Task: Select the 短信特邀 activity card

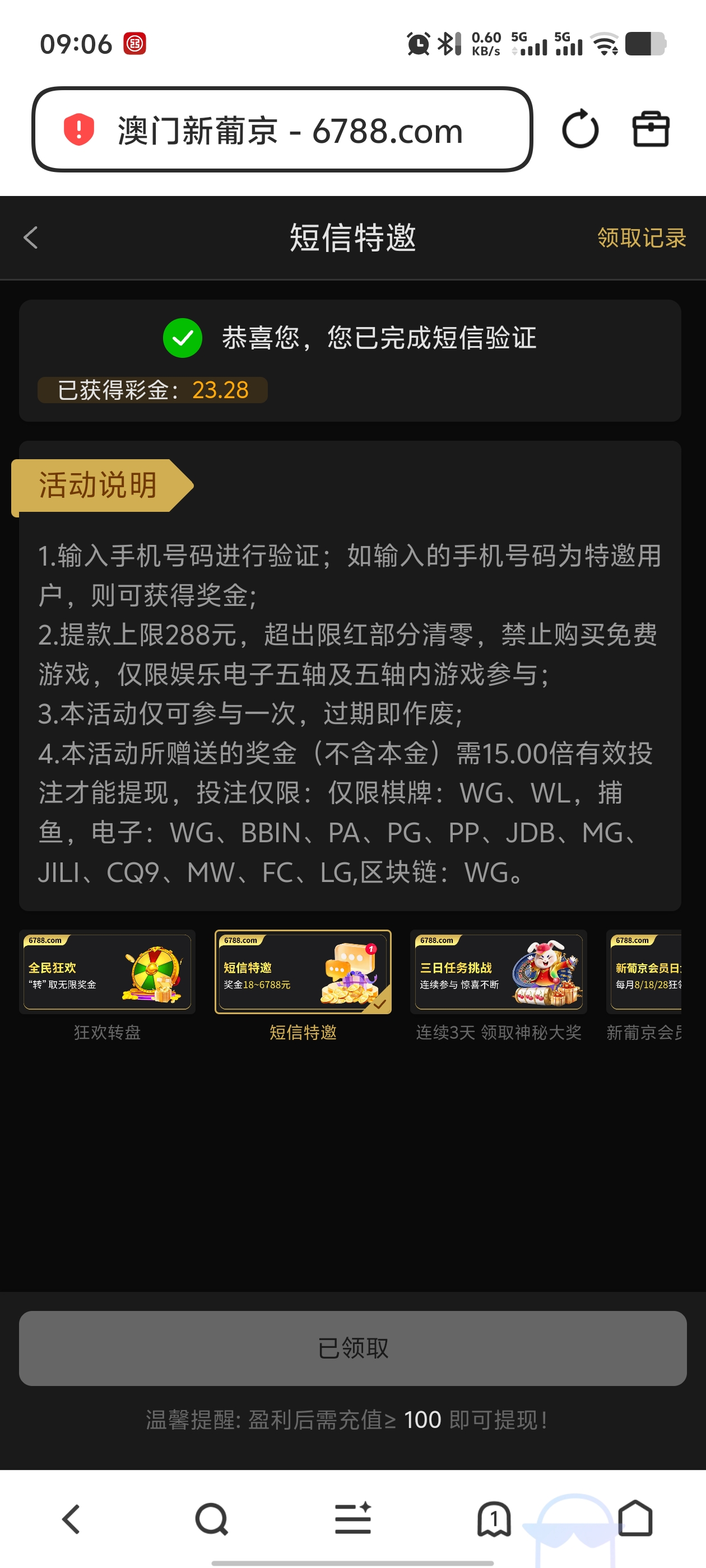Action: click(303, 973)
